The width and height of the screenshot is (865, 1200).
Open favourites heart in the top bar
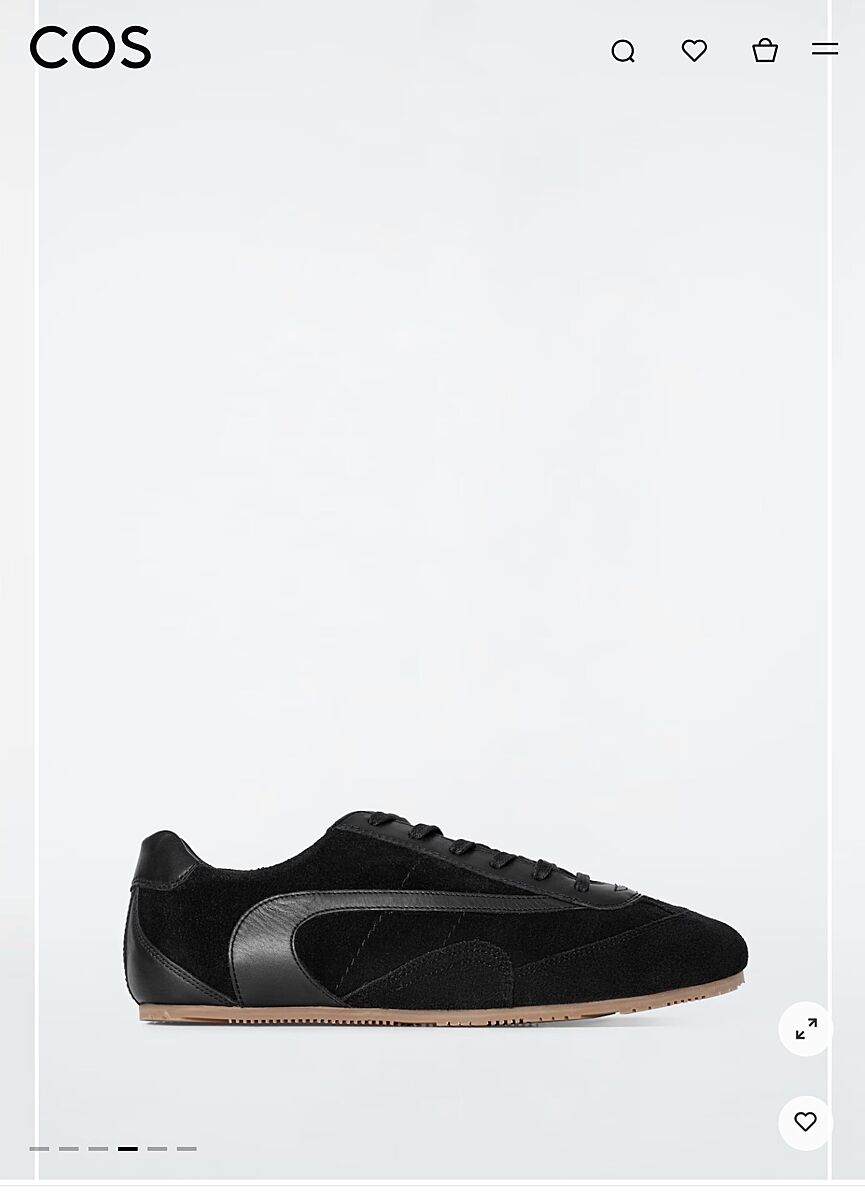(694, 50)
